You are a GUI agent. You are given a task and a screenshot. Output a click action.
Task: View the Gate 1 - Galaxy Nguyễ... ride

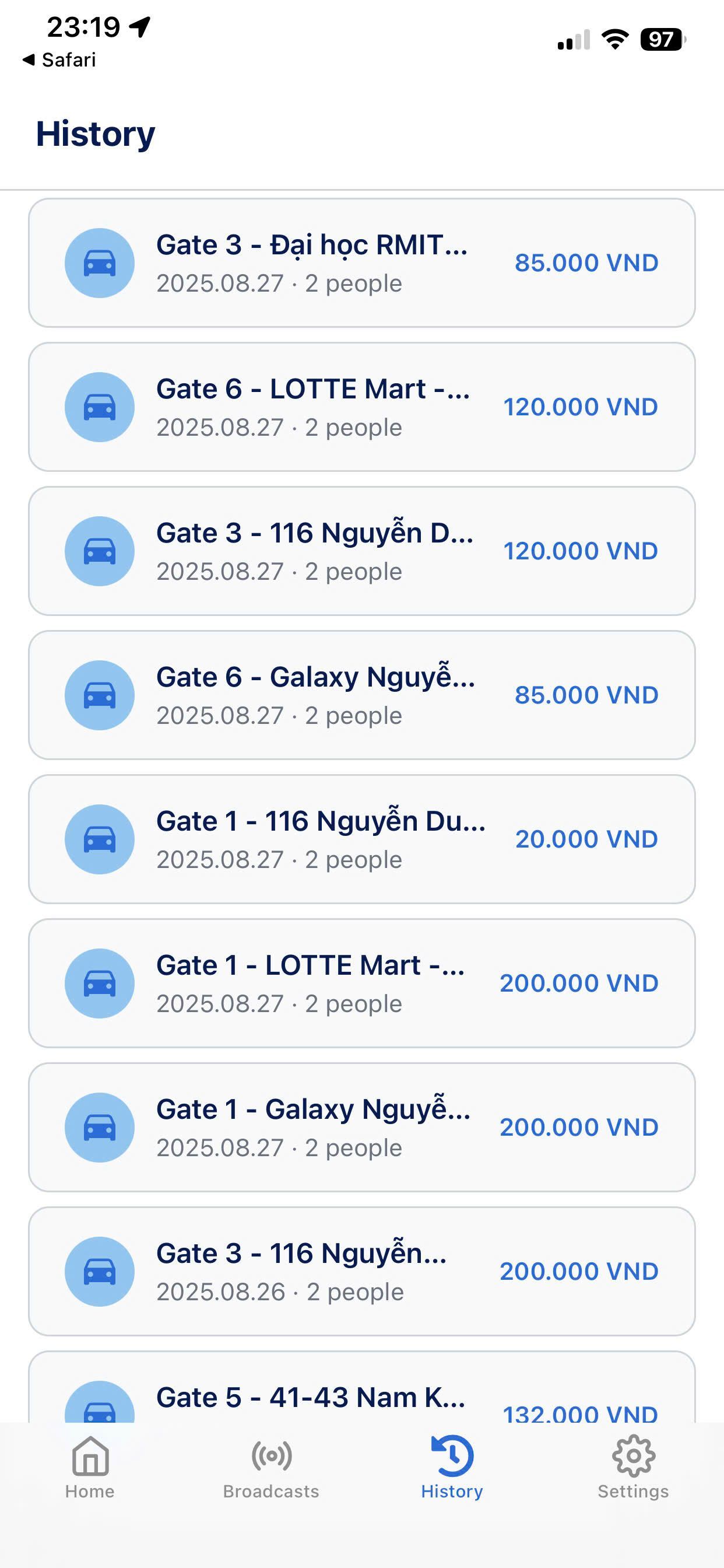(x=361, y=1126)
